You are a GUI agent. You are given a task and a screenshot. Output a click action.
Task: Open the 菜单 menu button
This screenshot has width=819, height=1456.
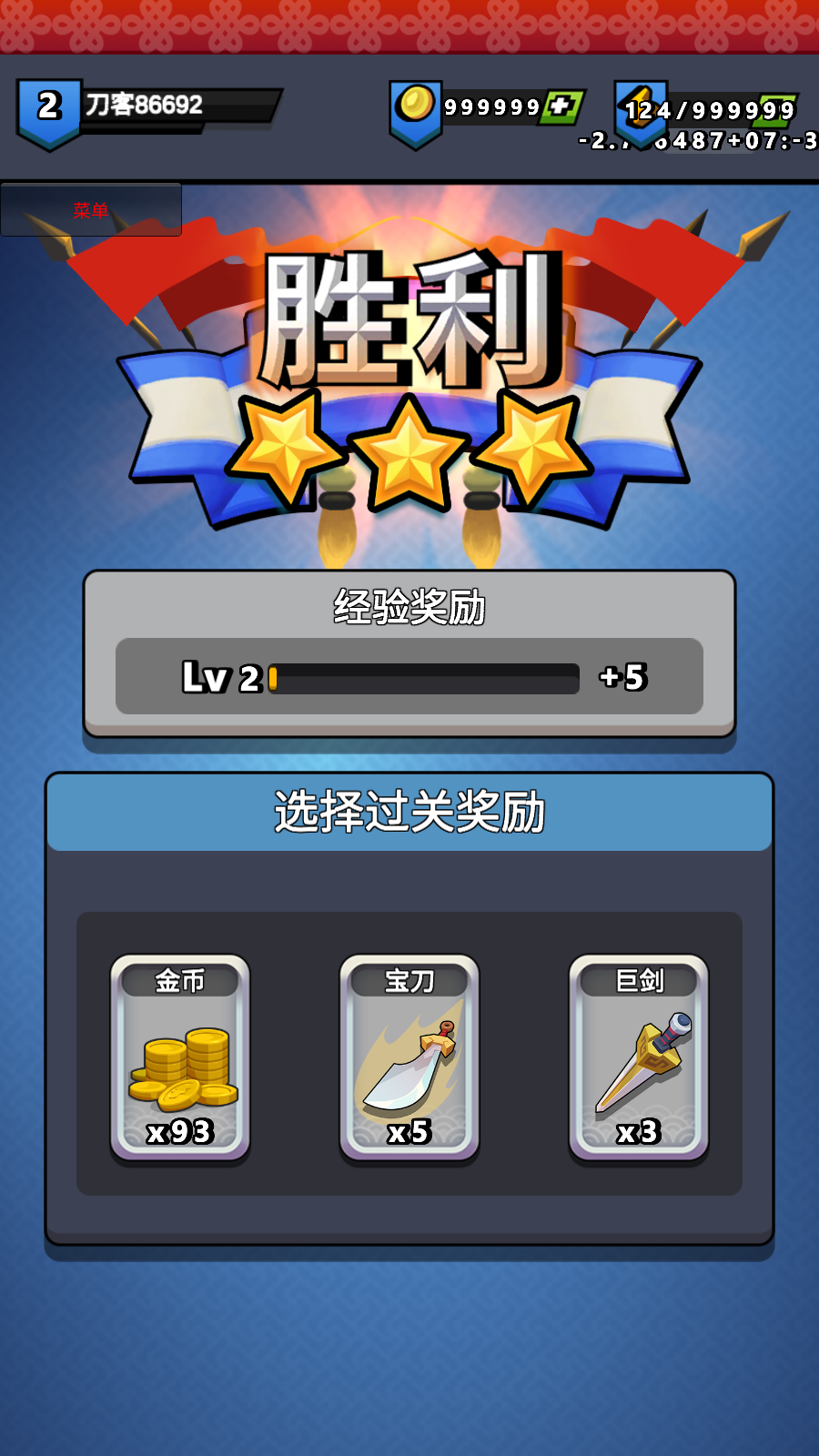[x=91, y=210]
